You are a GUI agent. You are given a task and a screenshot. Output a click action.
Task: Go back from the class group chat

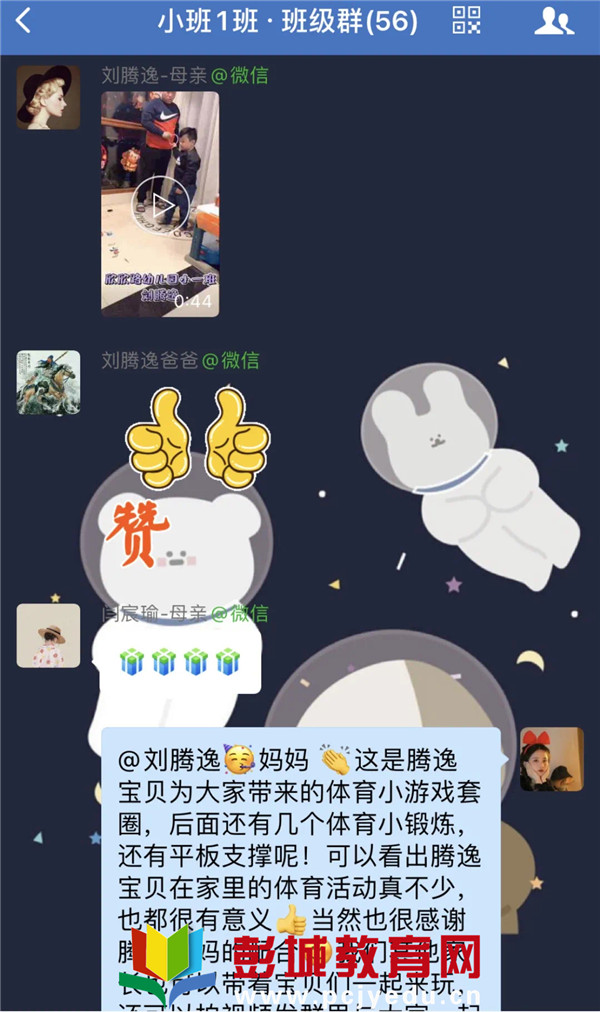click(24, 21)
